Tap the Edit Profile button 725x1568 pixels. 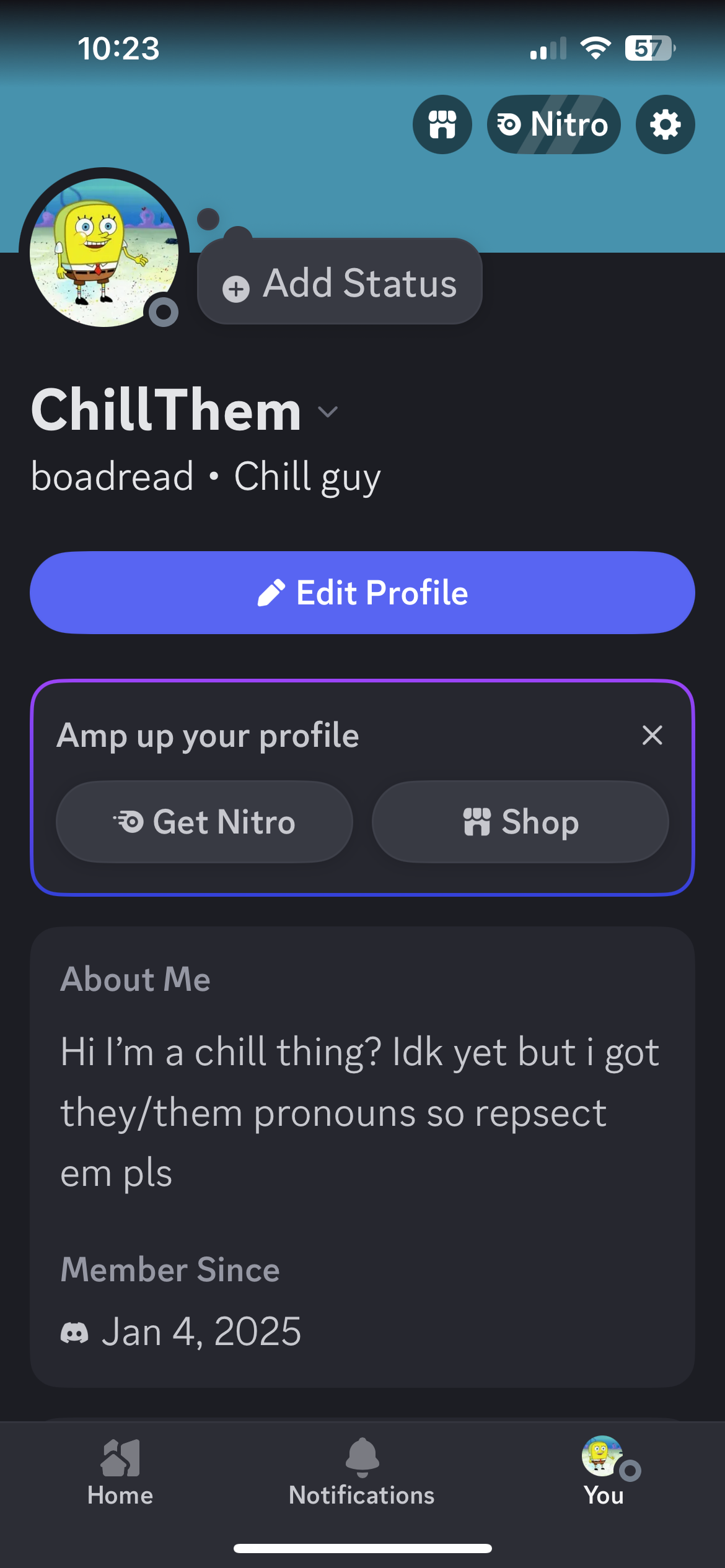click(x=362, y=593)
